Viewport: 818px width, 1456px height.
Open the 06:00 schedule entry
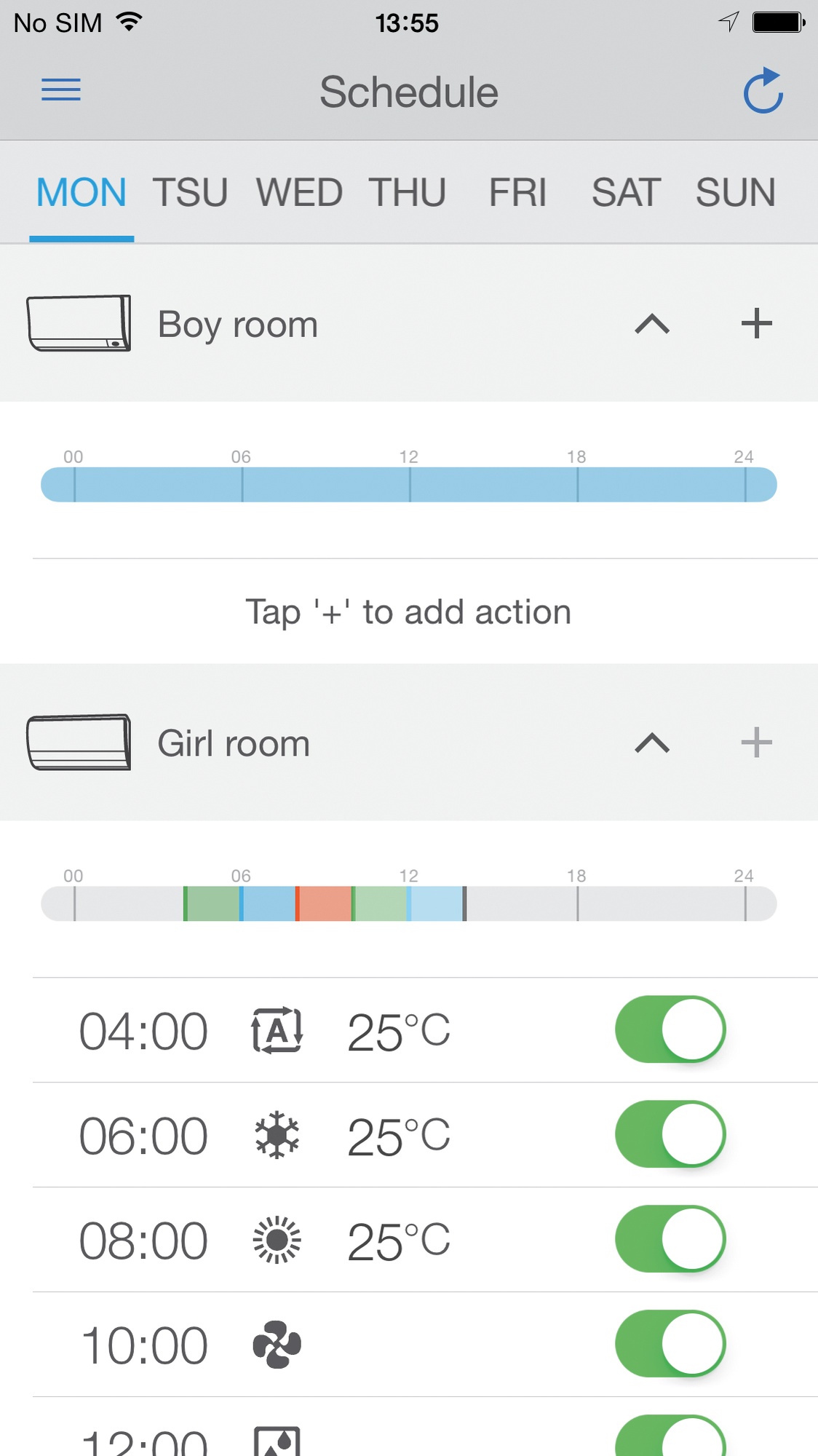(x=425, y=1135)
